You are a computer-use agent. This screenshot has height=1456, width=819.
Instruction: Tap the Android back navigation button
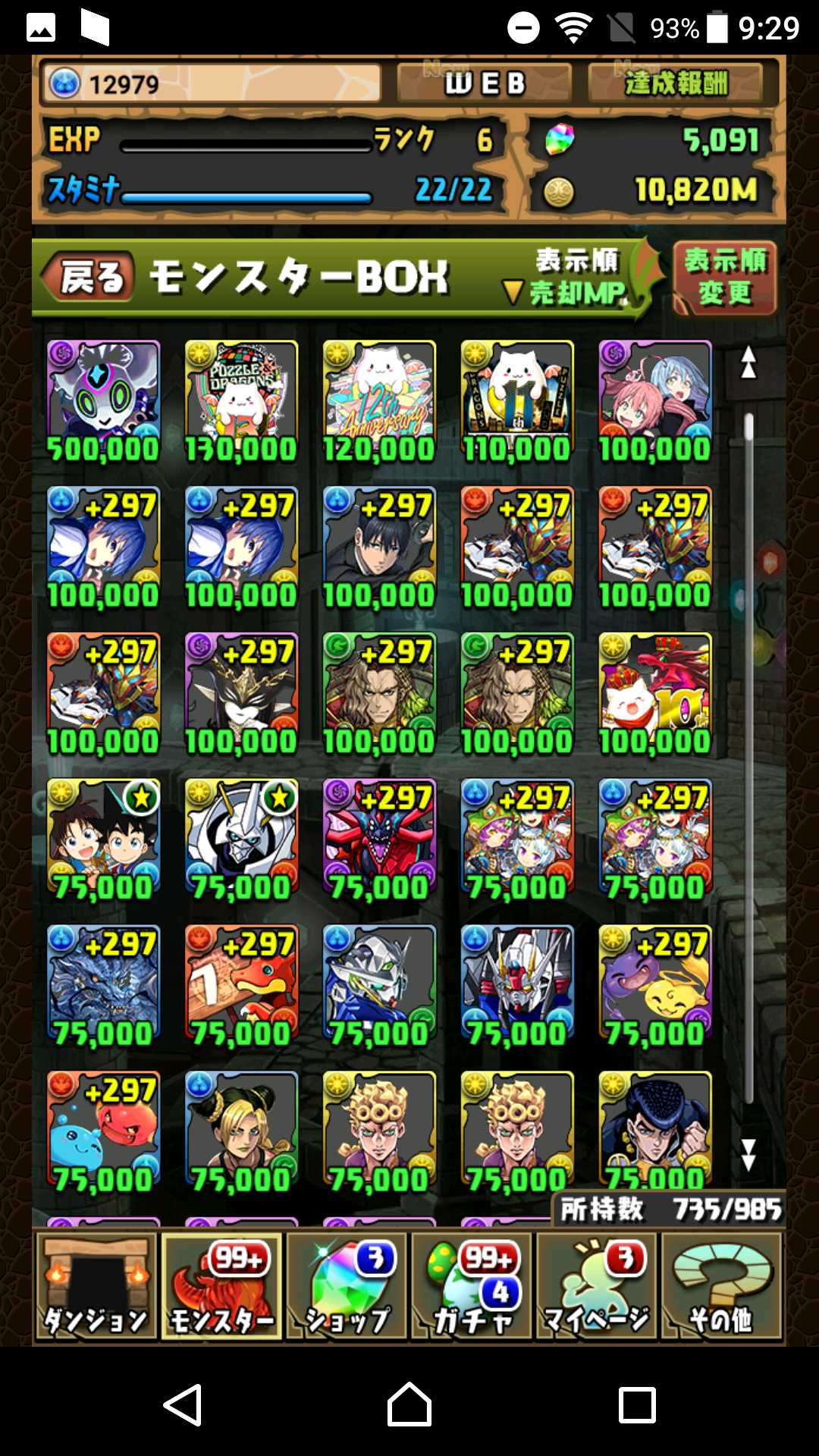pyautogui.click(x=184, y=1404)
